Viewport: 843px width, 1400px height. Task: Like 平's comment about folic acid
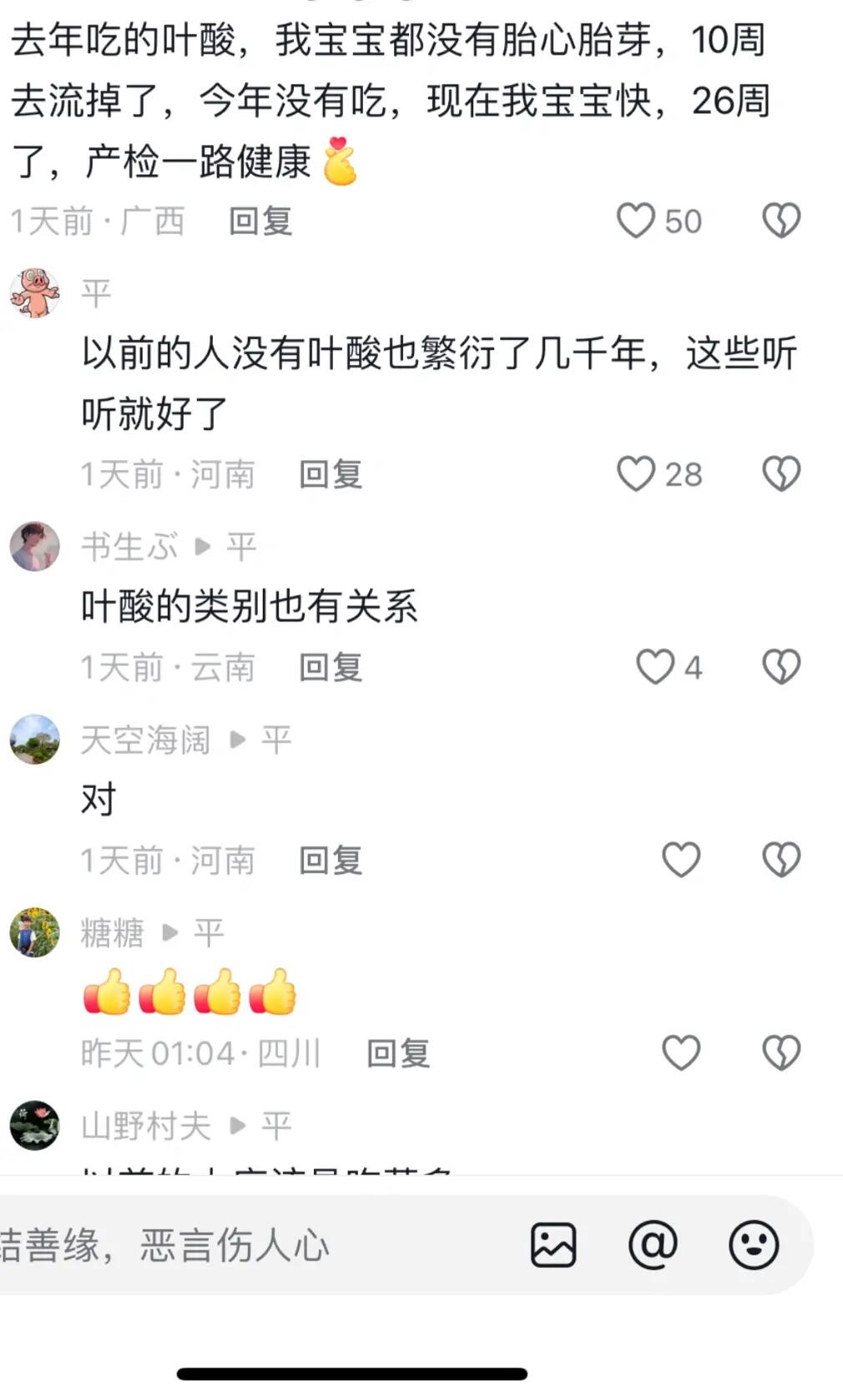tap(638, 473)
